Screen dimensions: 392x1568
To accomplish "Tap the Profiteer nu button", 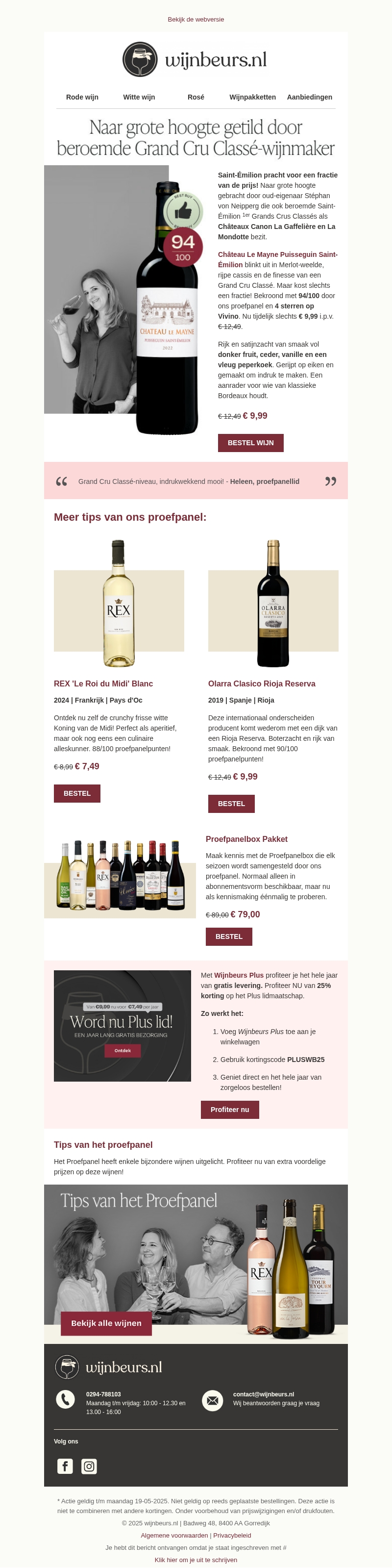I will click(x=229, y=1109).
